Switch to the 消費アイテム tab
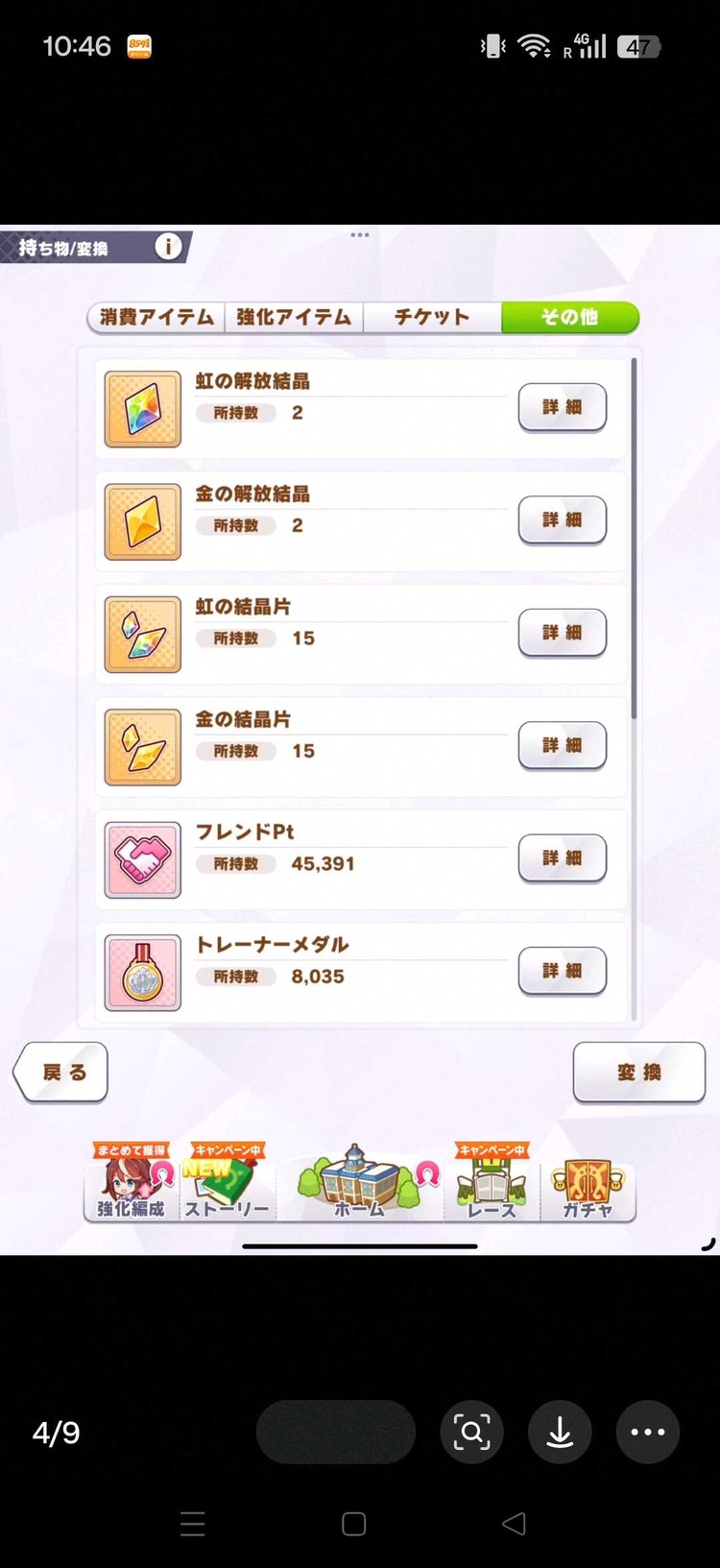720x1568 pixels. [154, 317]
